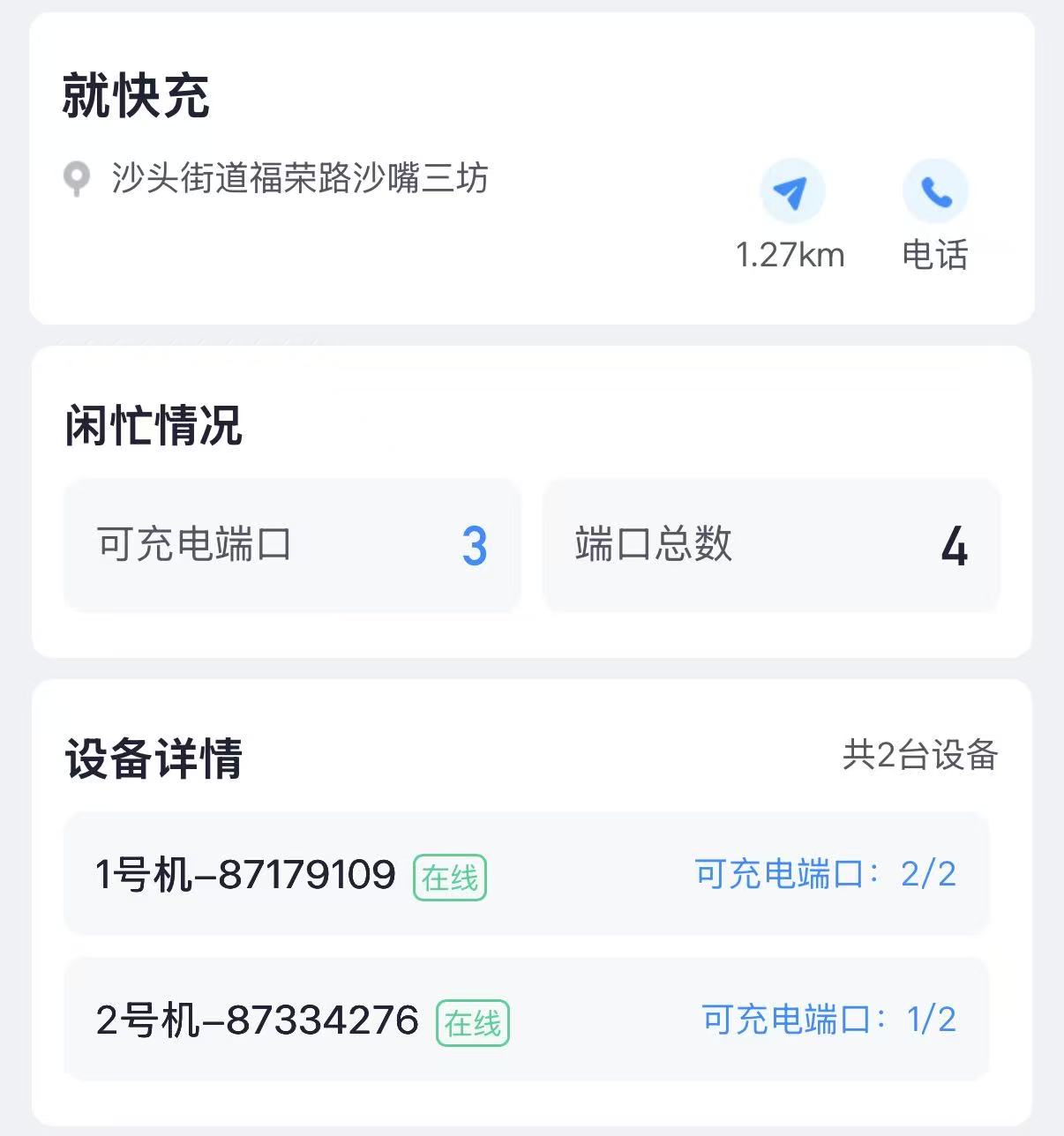The image size is (1064, 1136).
Task: Select the 端口总数 card showing 4
Action: [x=773, y=547]
